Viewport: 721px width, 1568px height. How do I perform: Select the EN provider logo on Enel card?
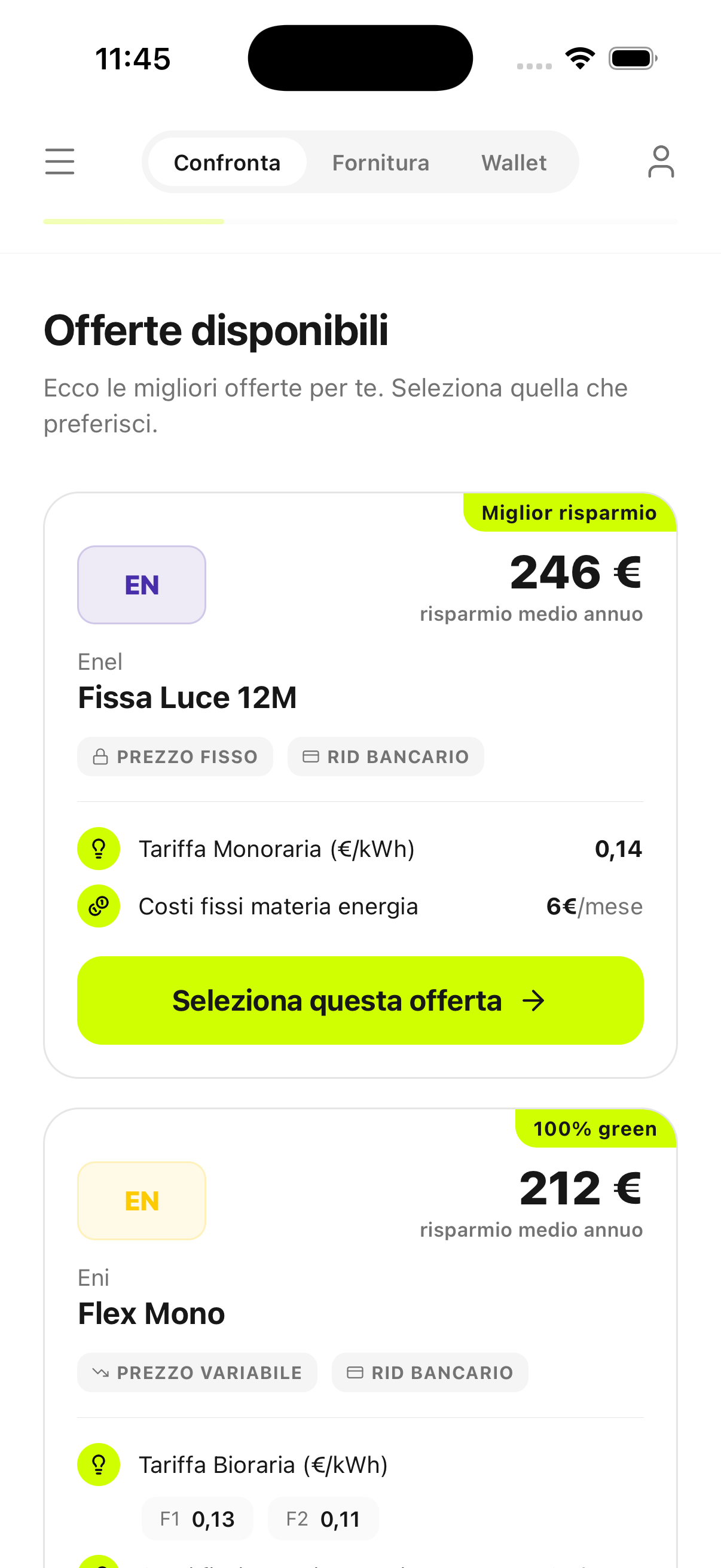[x=141, y=585]
